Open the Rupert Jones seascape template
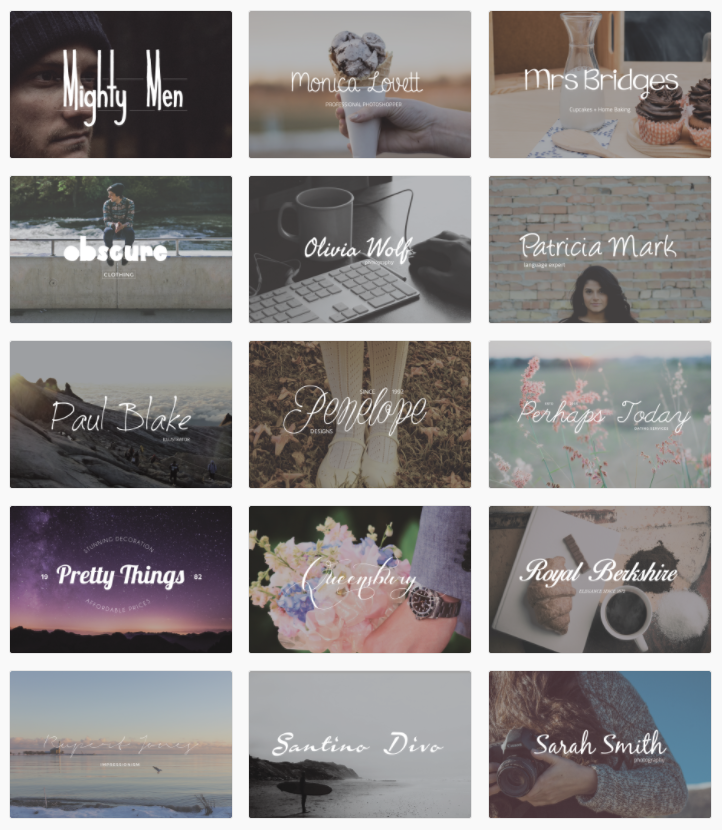Screen dimensions: 722x830 tap(121, 744)
